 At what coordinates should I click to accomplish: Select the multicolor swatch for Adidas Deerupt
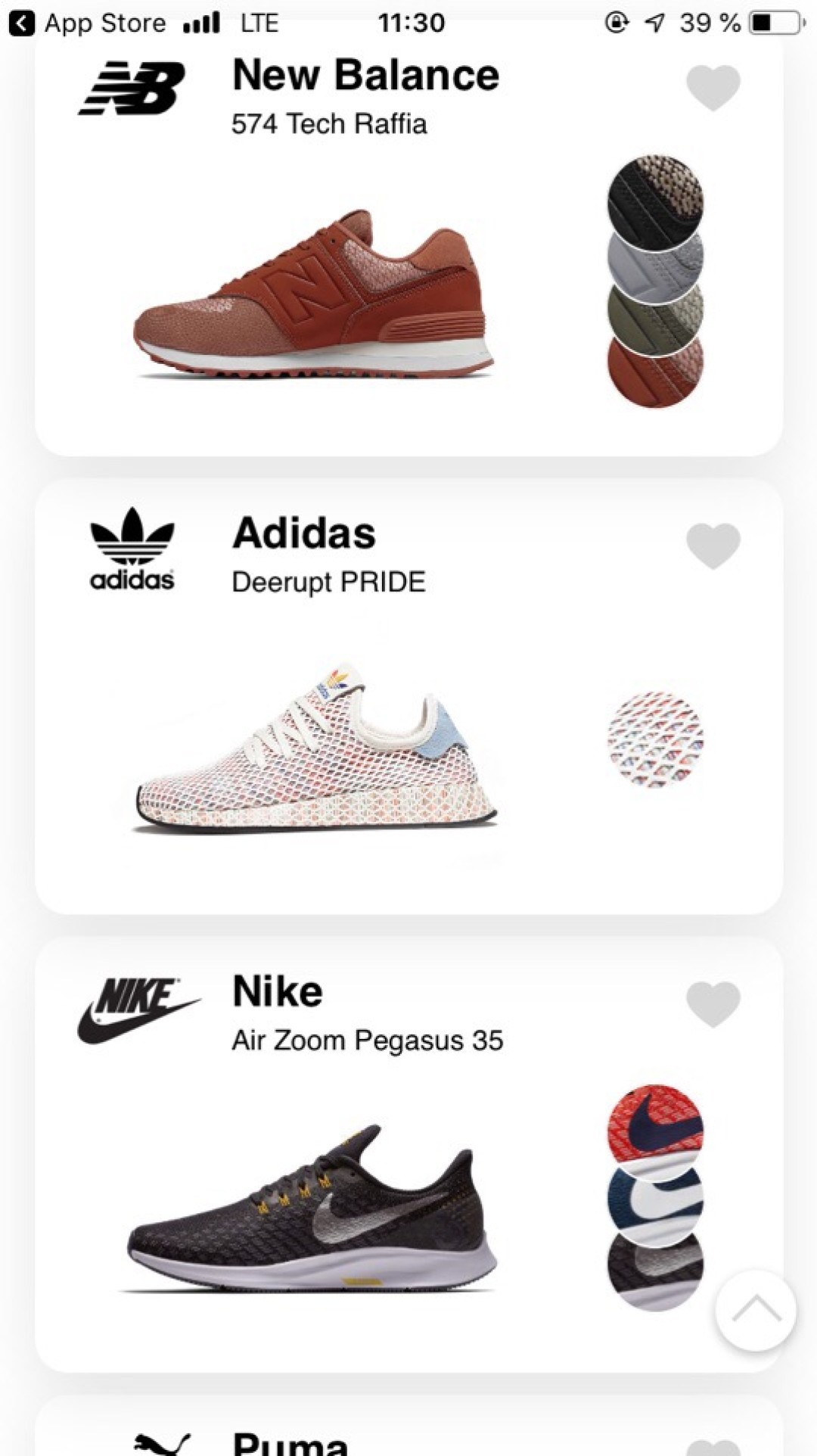[x=655, y=739]
